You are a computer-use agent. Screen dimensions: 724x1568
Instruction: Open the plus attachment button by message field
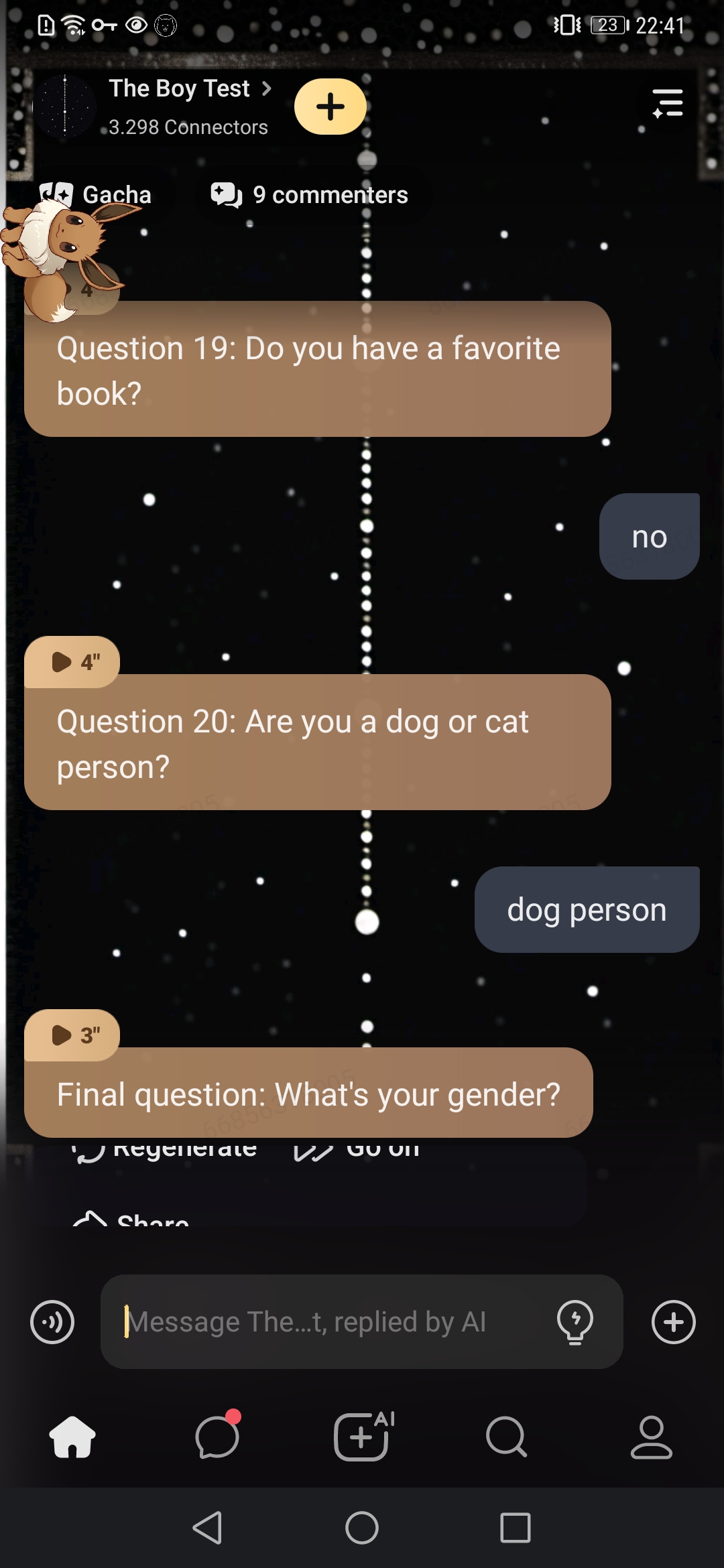coord(673,1322)
